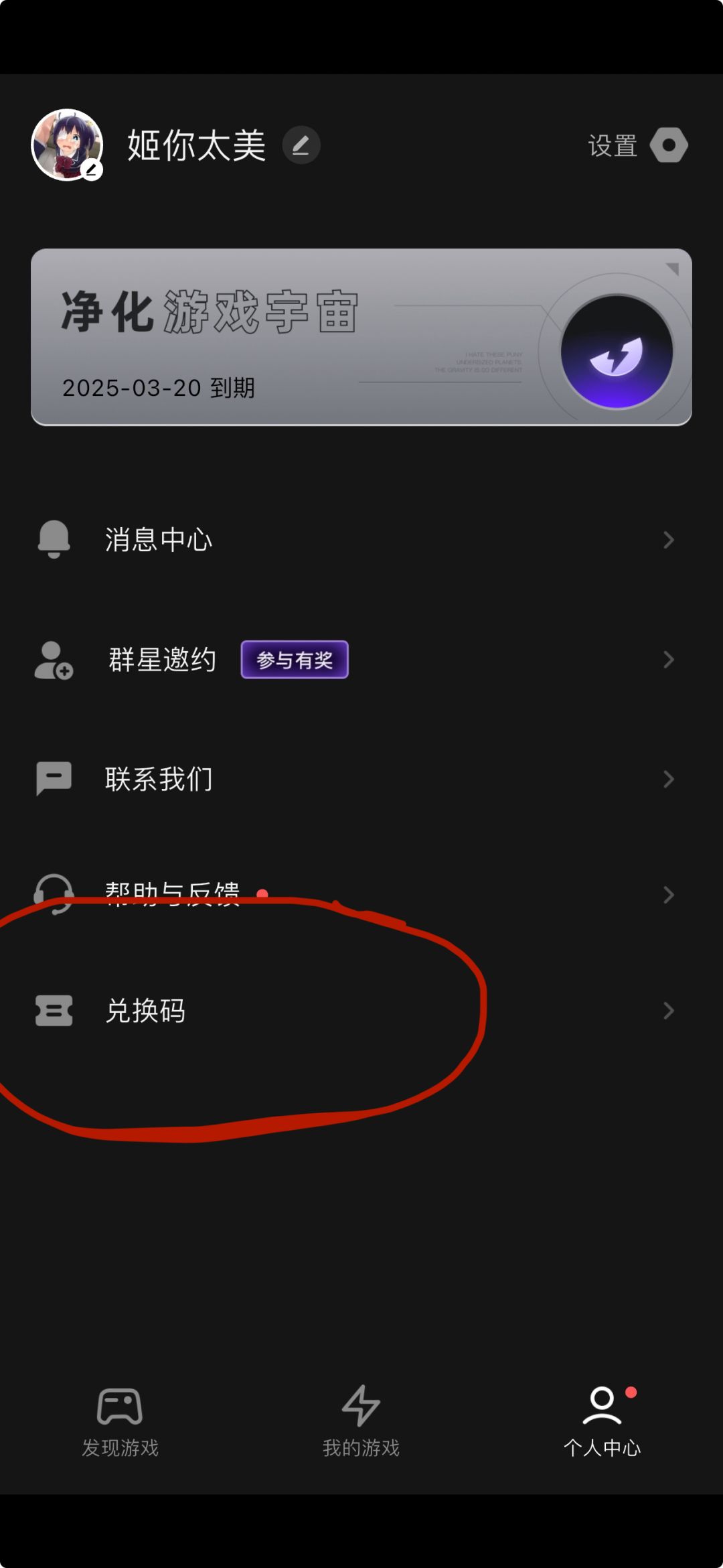
Task: Edit the username with the pencil icon
Action: 302,145
